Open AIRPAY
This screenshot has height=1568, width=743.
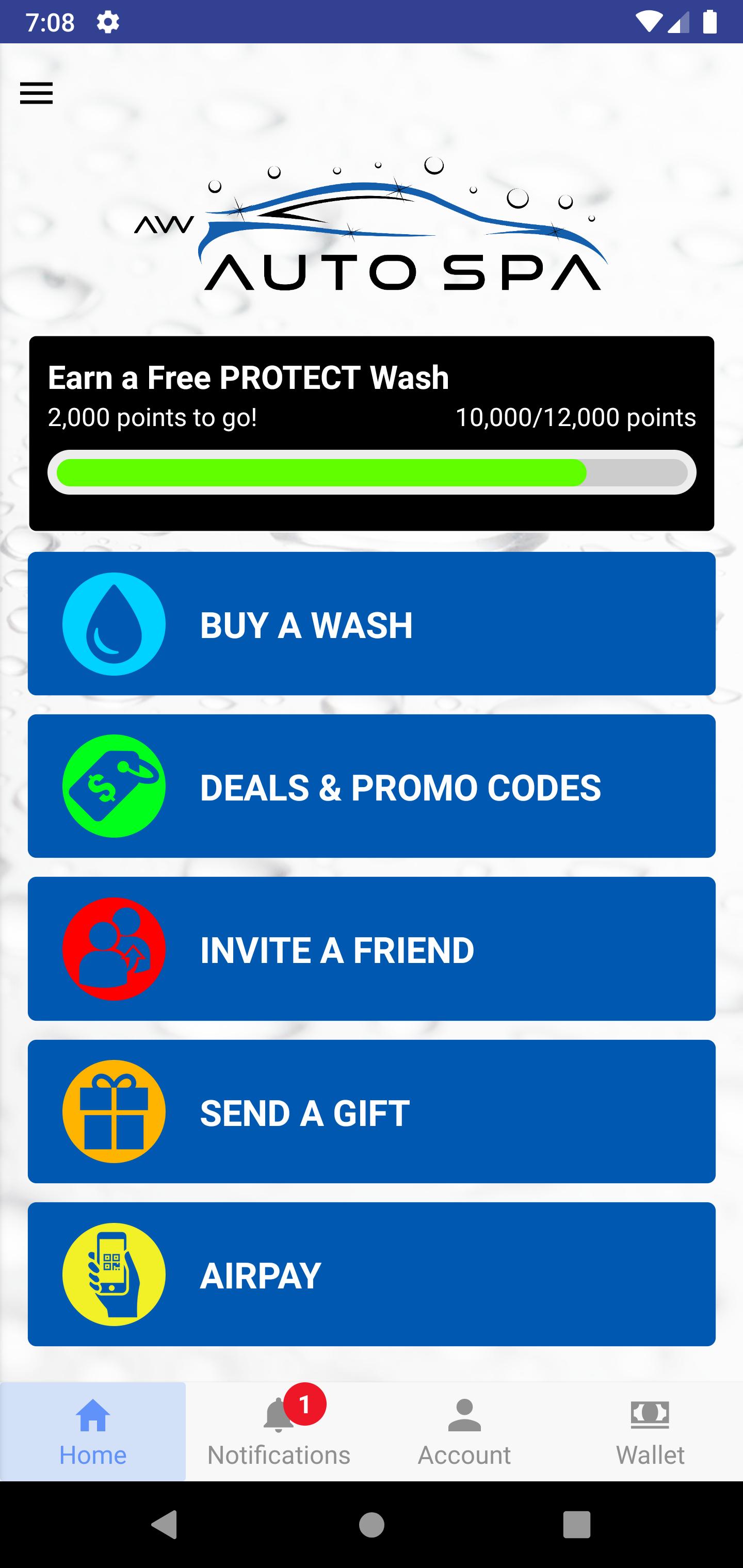click(x=372, y=1274)
